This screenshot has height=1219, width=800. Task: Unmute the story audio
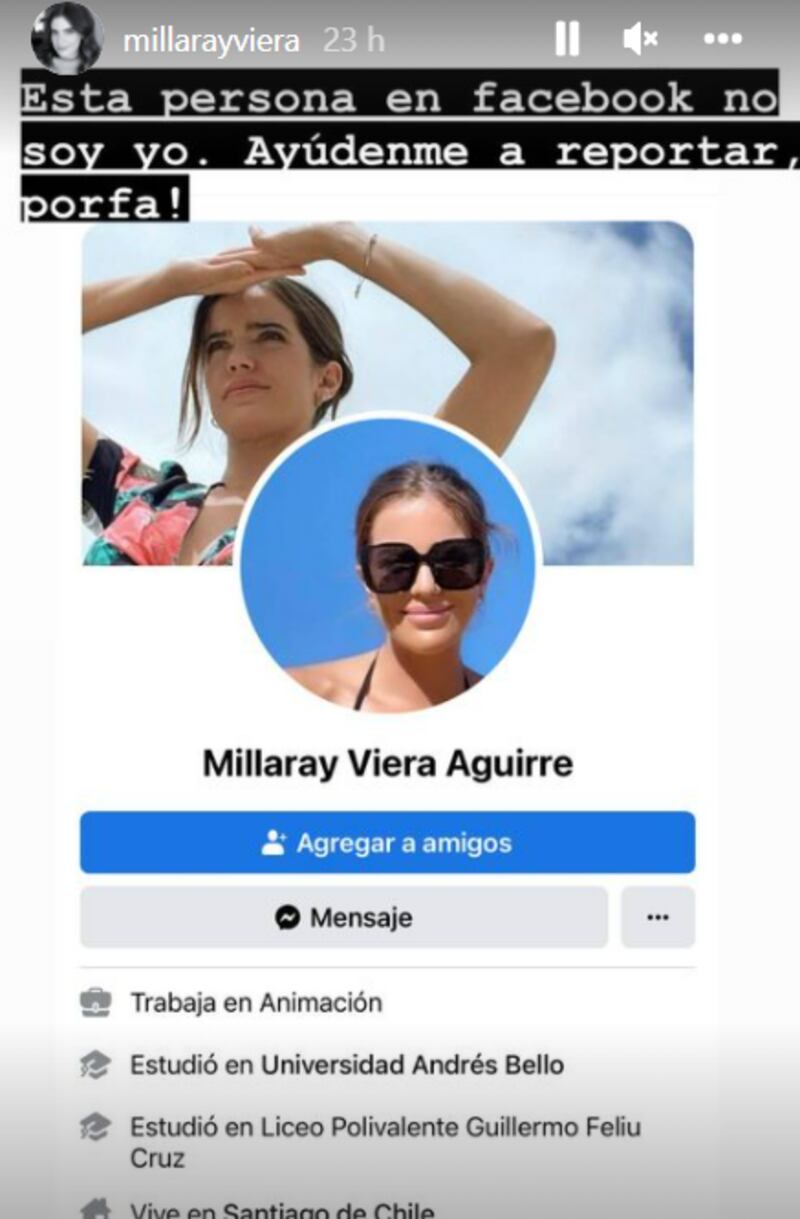pos(640,40)
